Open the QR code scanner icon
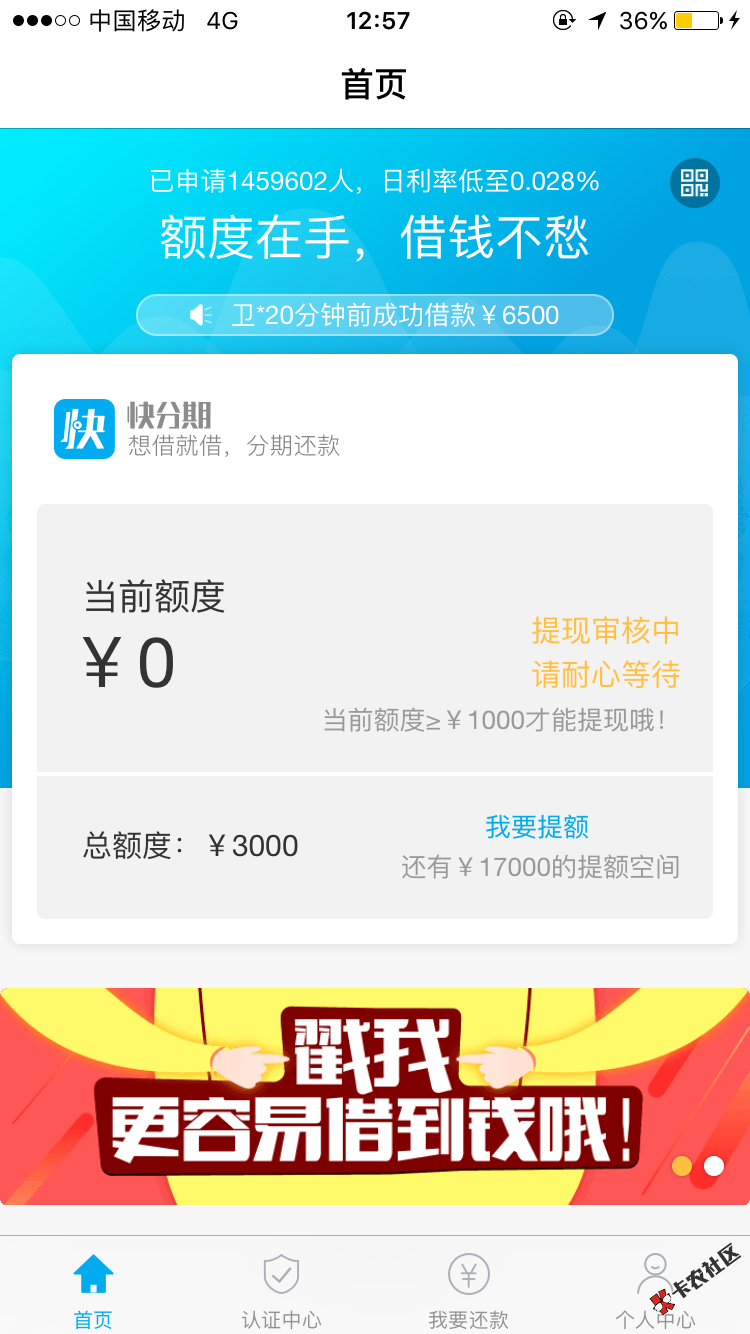Screen dimensions: 750x1334 click(694, 183)
